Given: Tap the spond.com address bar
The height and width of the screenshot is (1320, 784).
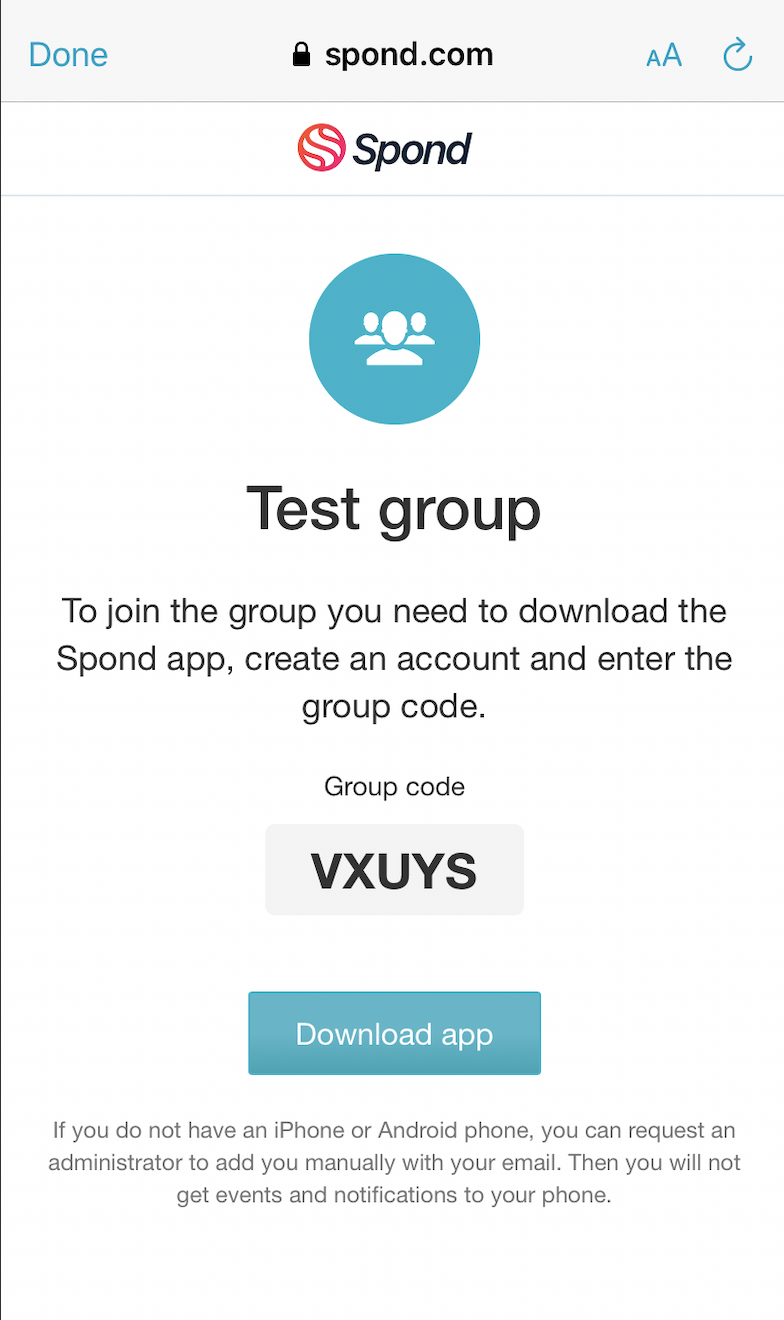Looking at the screenshot, I should (392, 54).
